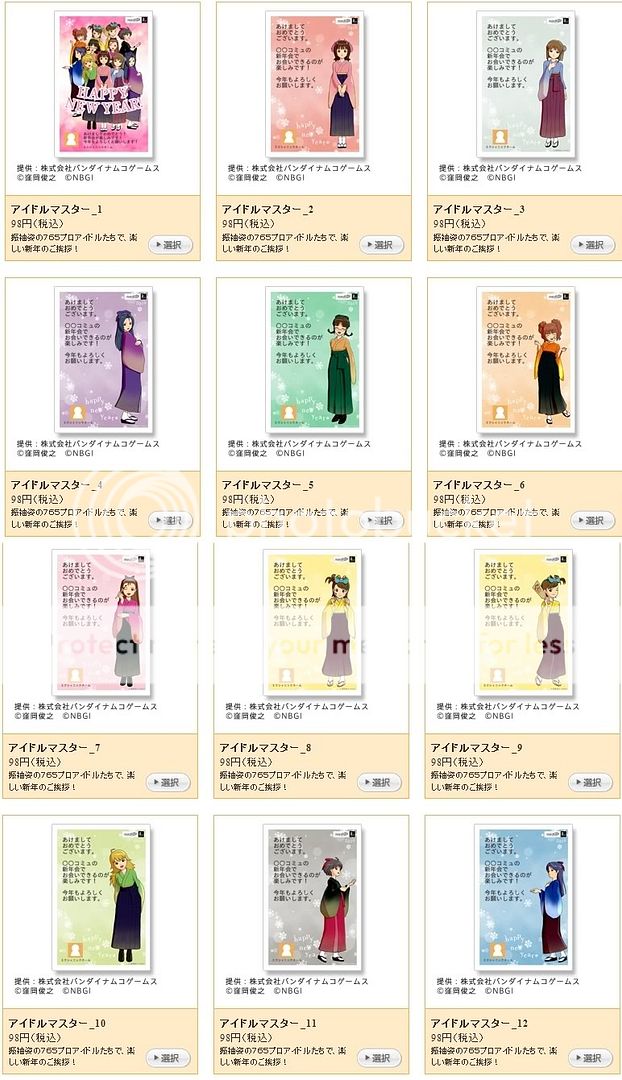The width and height of the screenshot is (622, 1080).
Task: Tap 選択 under アイドルマスター_8
Action: [379, 783]
